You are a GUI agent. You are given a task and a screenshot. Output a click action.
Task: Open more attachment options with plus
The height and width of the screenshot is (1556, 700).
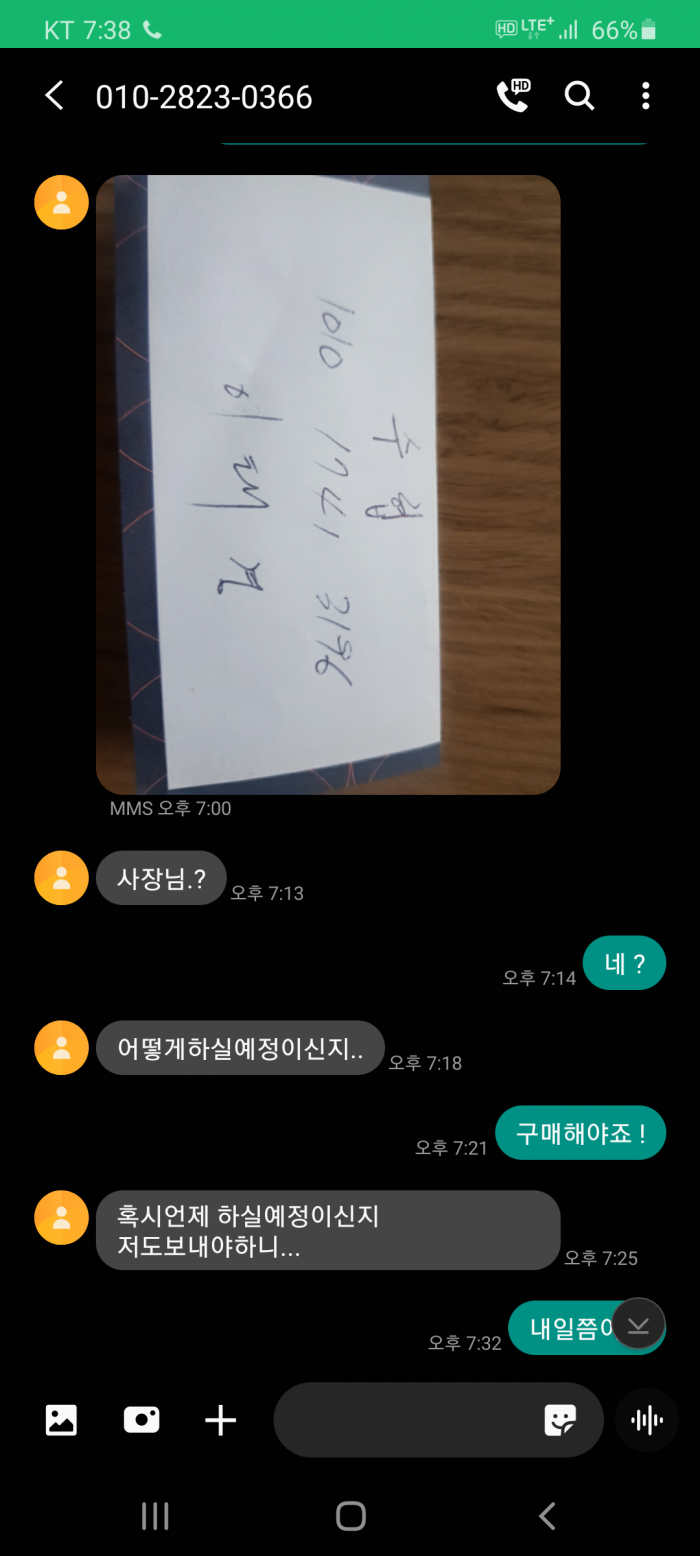pyautogui.click(x=220, y=1420)
